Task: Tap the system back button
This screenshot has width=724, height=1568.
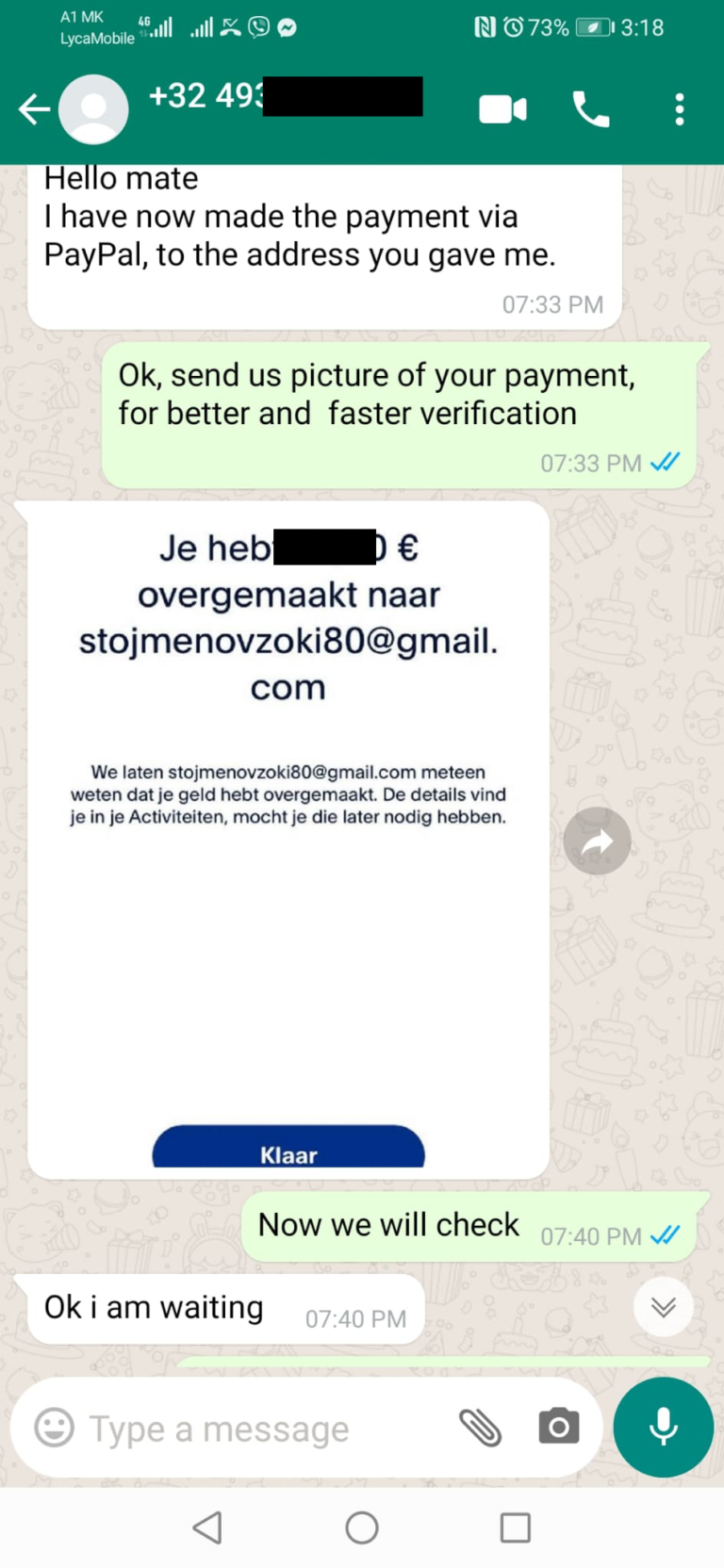Action: click(x=207, y=1527)
